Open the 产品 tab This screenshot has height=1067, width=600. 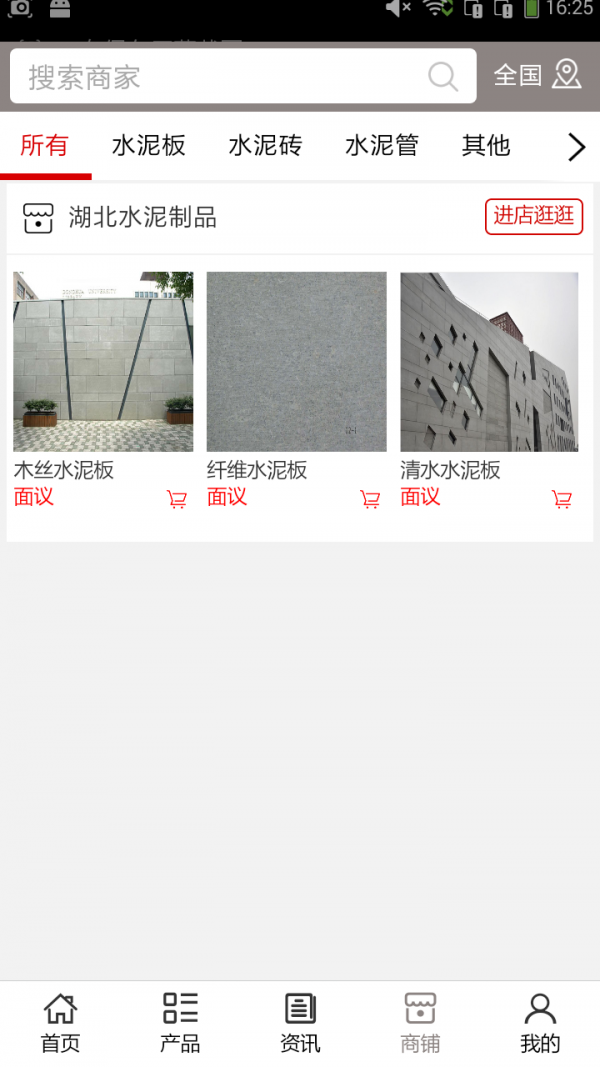pos(180,1023)
